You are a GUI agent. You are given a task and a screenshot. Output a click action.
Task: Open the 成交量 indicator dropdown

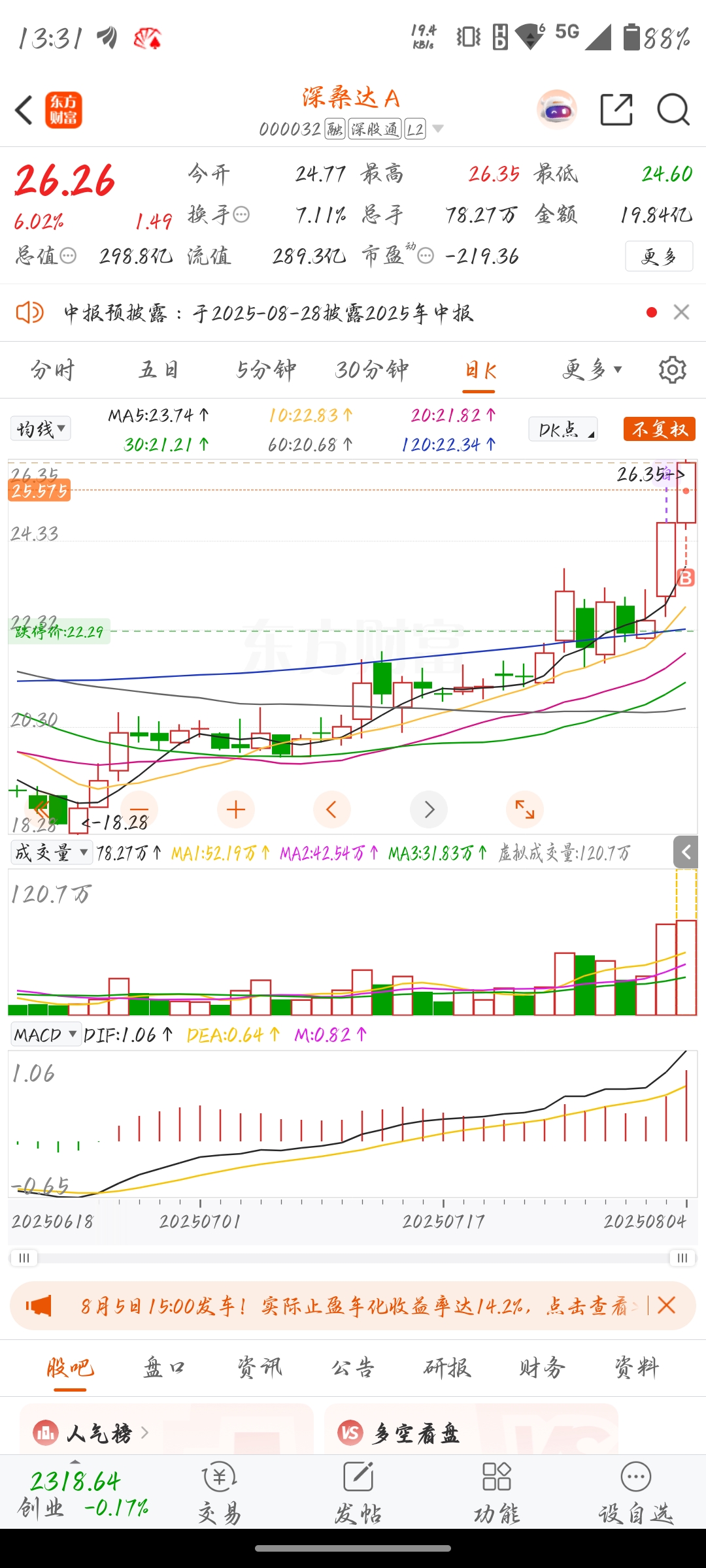click(52, 853)
